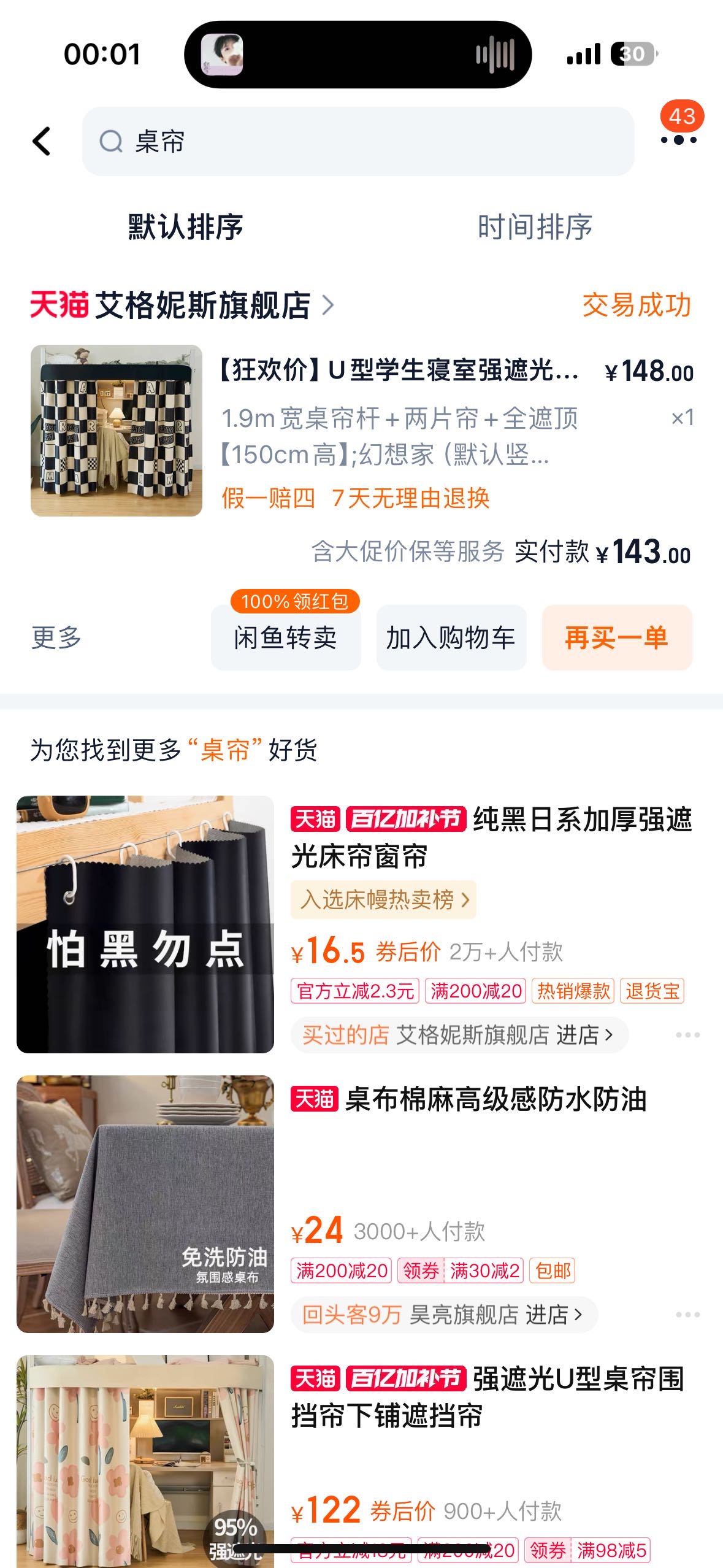
Task: Tap 更多 for more order options
Action: pyautogui.click(x=56, y=638)
